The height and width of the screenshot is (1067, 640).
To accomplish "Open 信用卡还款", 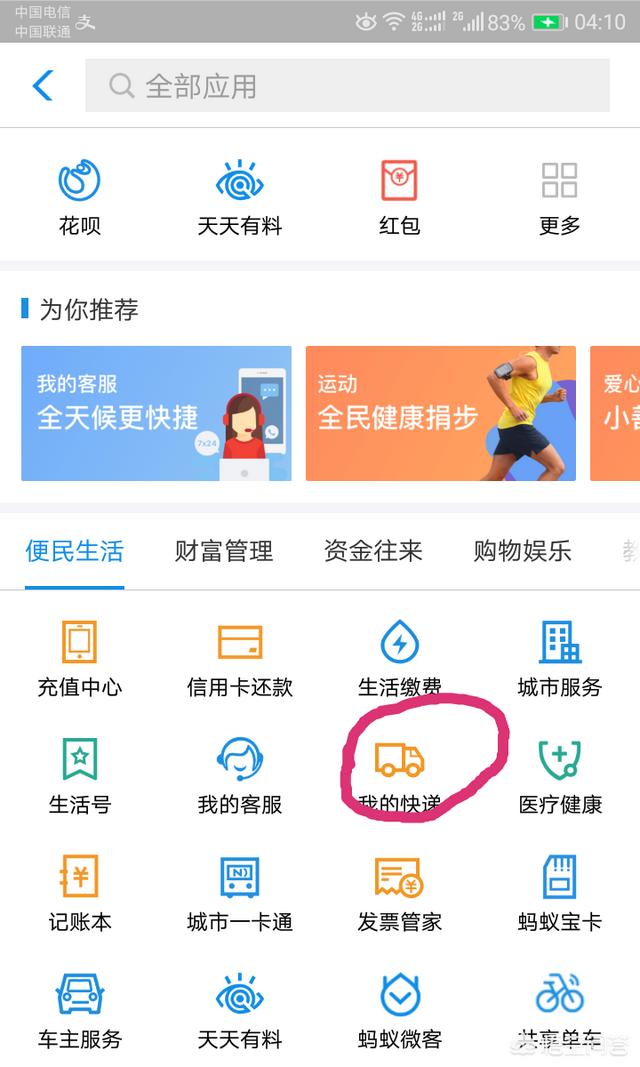I will click(x=239, y=659).
